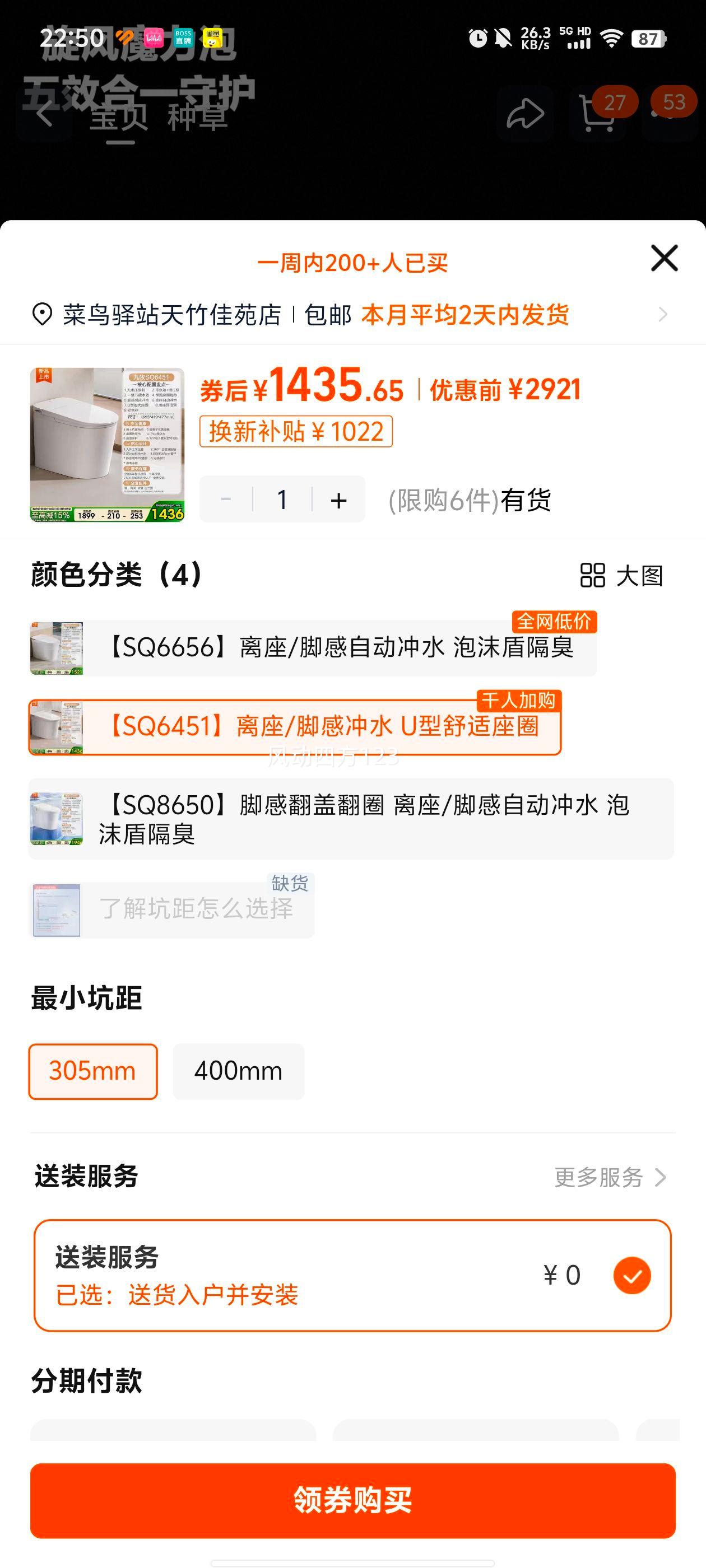Switch color options to 大图 view

pos(621,575)
